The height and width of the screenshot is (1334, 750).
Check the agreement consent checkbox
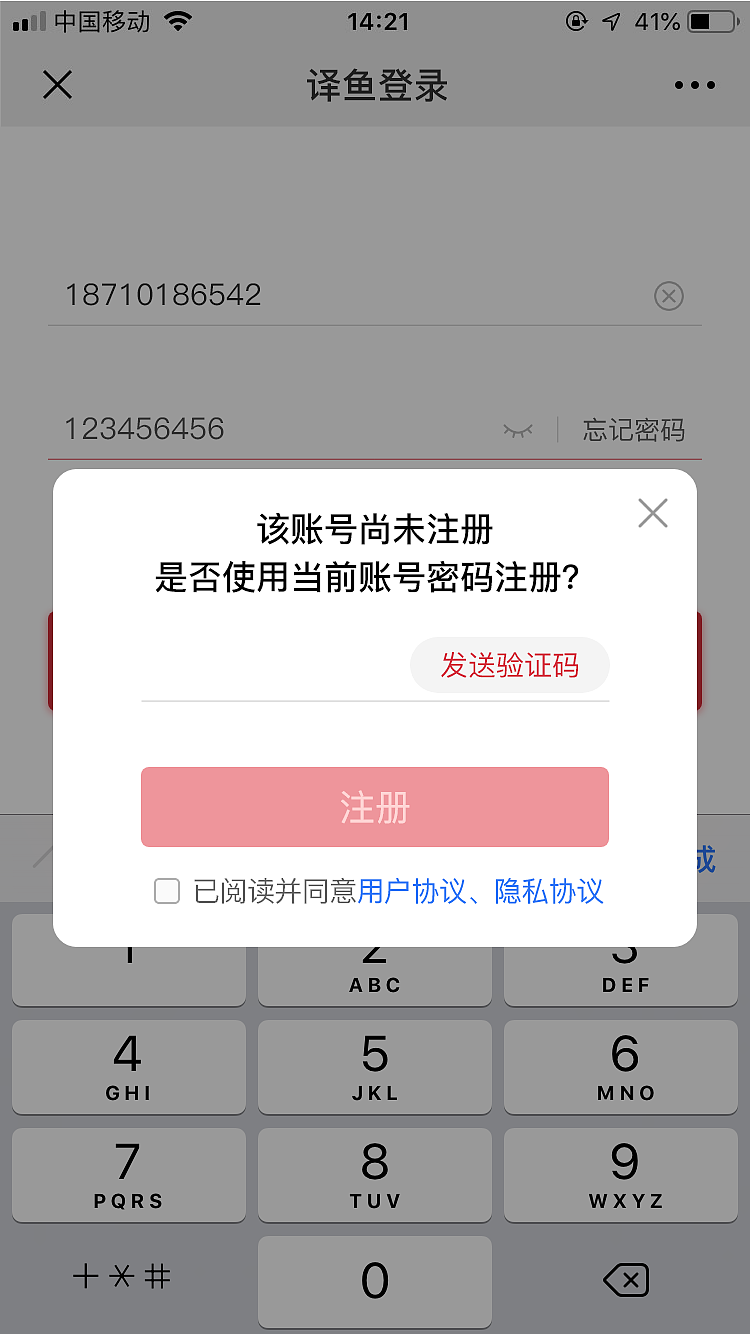[166, 891]
